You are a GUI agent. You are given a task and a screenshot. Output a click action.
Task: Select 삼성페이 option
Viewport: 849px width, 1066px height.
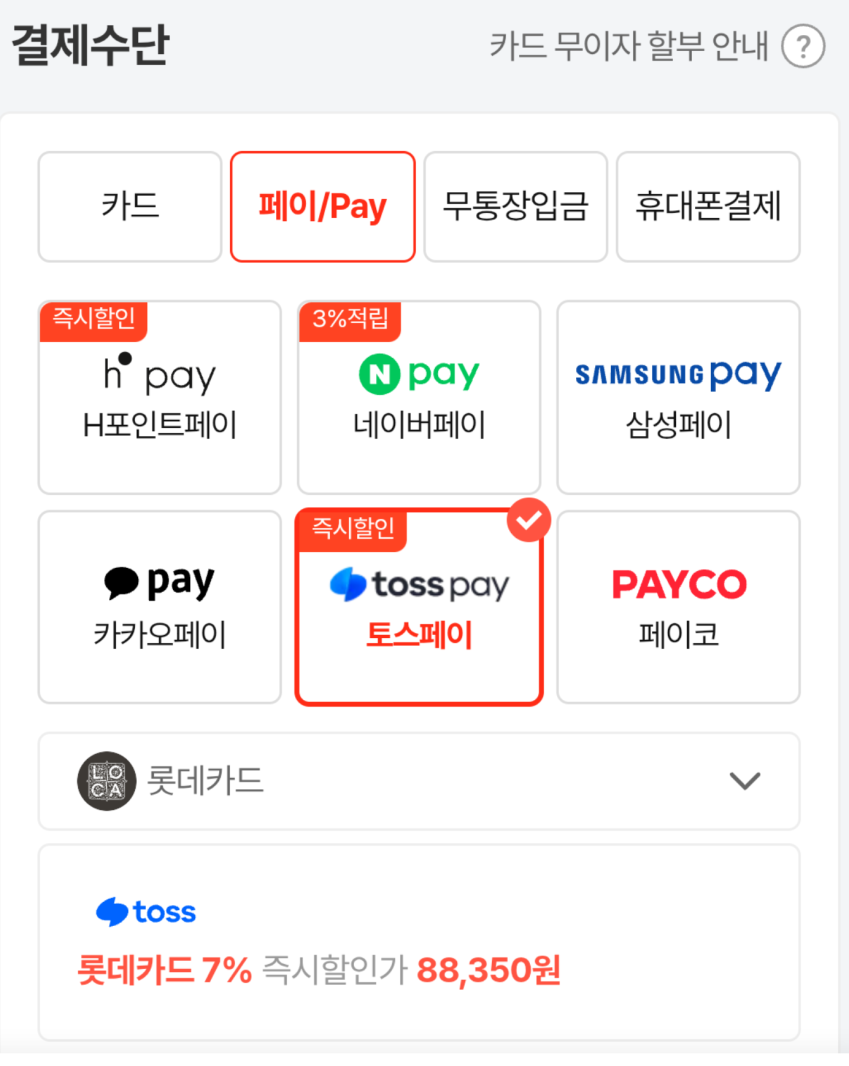point(678,398)
